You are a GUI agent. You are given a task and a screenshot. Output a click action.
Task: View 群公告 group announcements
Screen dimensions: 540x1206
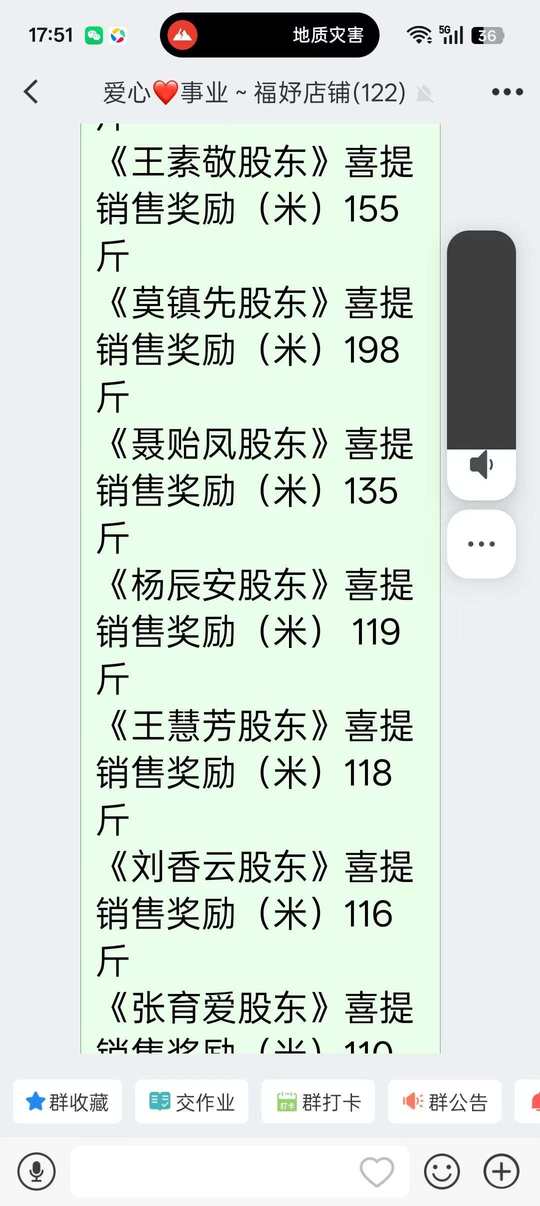[x=445, y=1102]
